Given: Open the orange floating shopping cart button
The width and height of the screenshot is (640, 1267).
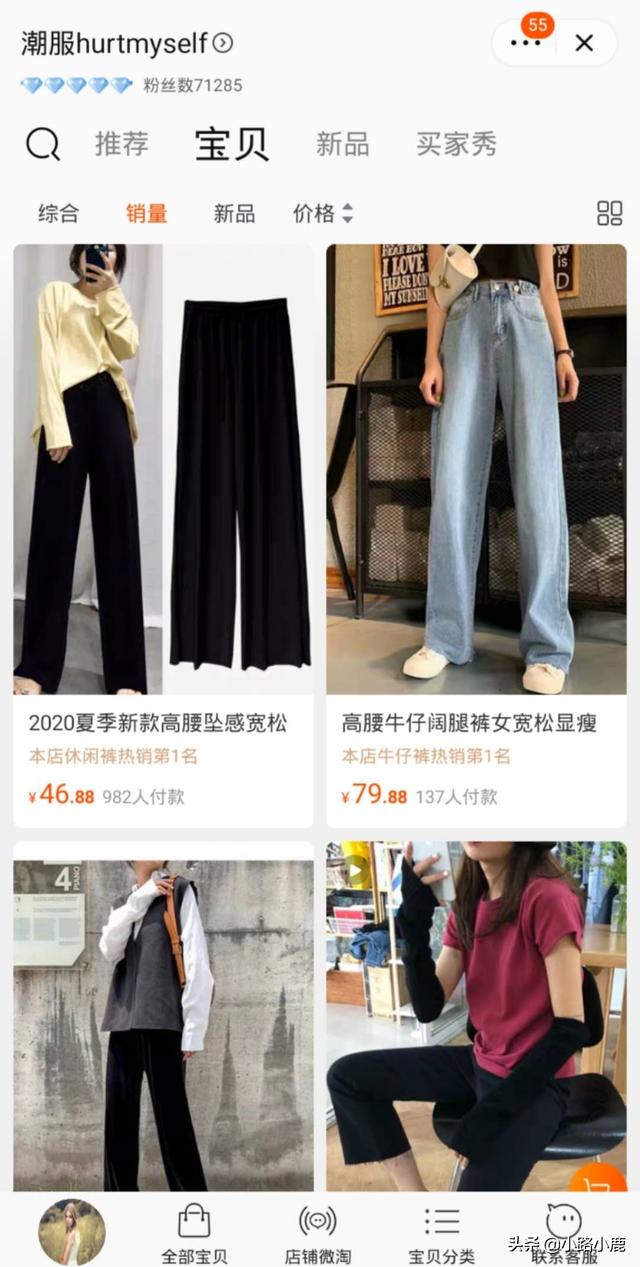Looking at the screenshot, I should click(x=600, y=1180).
